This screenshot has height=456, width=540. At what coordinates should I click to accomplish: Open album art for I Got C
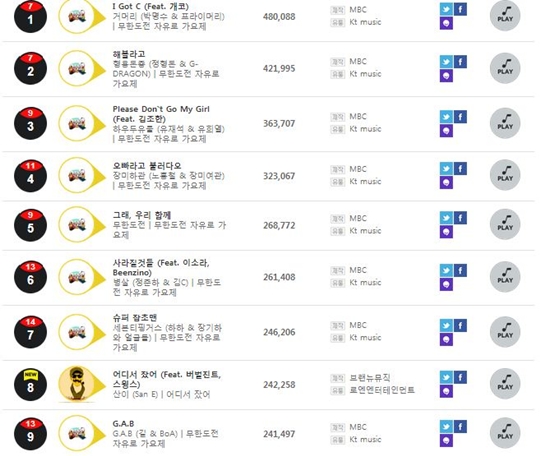tap(77, 16)
